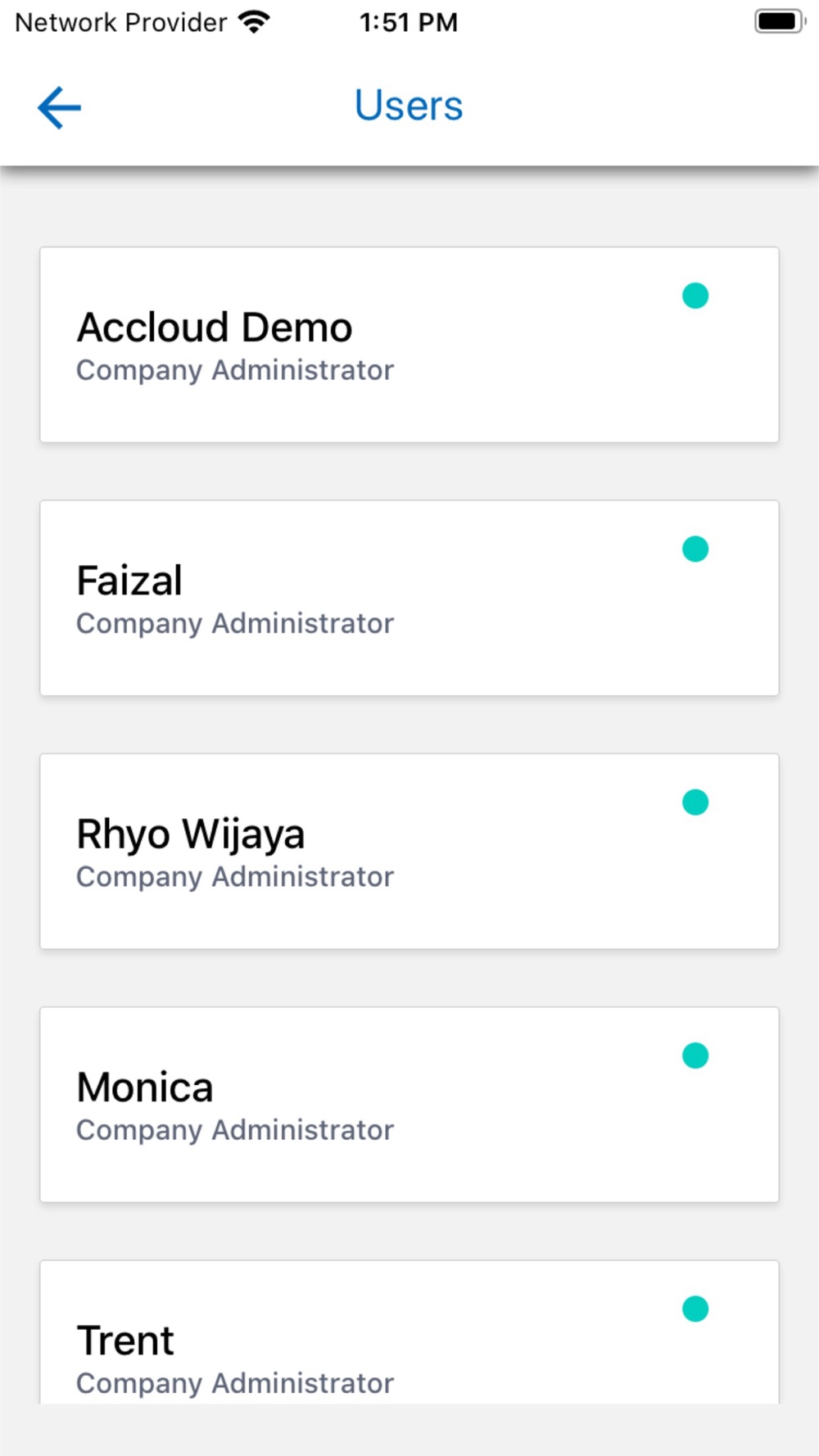View Monica's user details
Image resolution: width=819 pixels, height=1456 pixels.
[409, 1104]
